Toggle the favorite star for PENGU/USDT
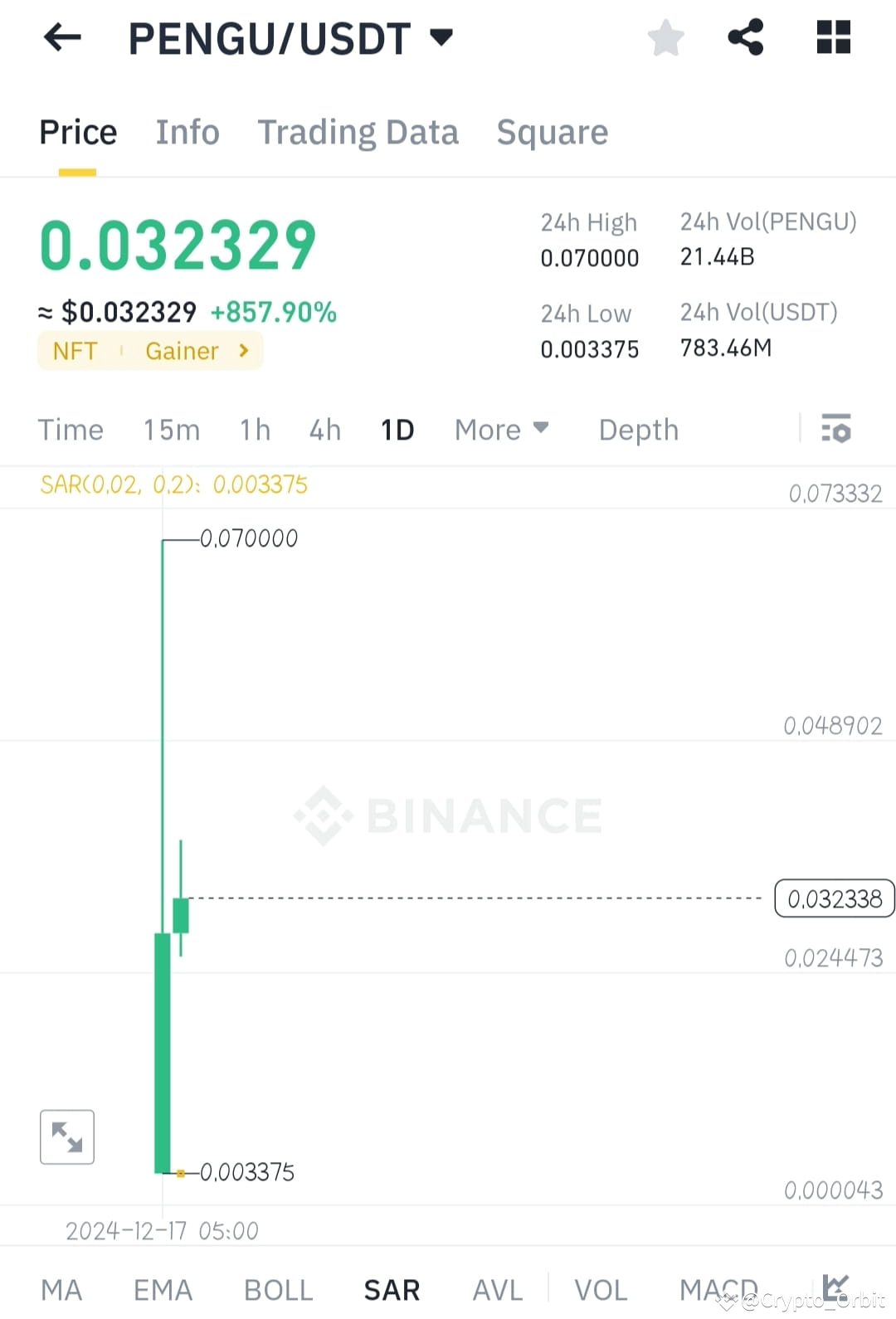This screenshot has width=896, height=1319. click(x=665, y=37)
